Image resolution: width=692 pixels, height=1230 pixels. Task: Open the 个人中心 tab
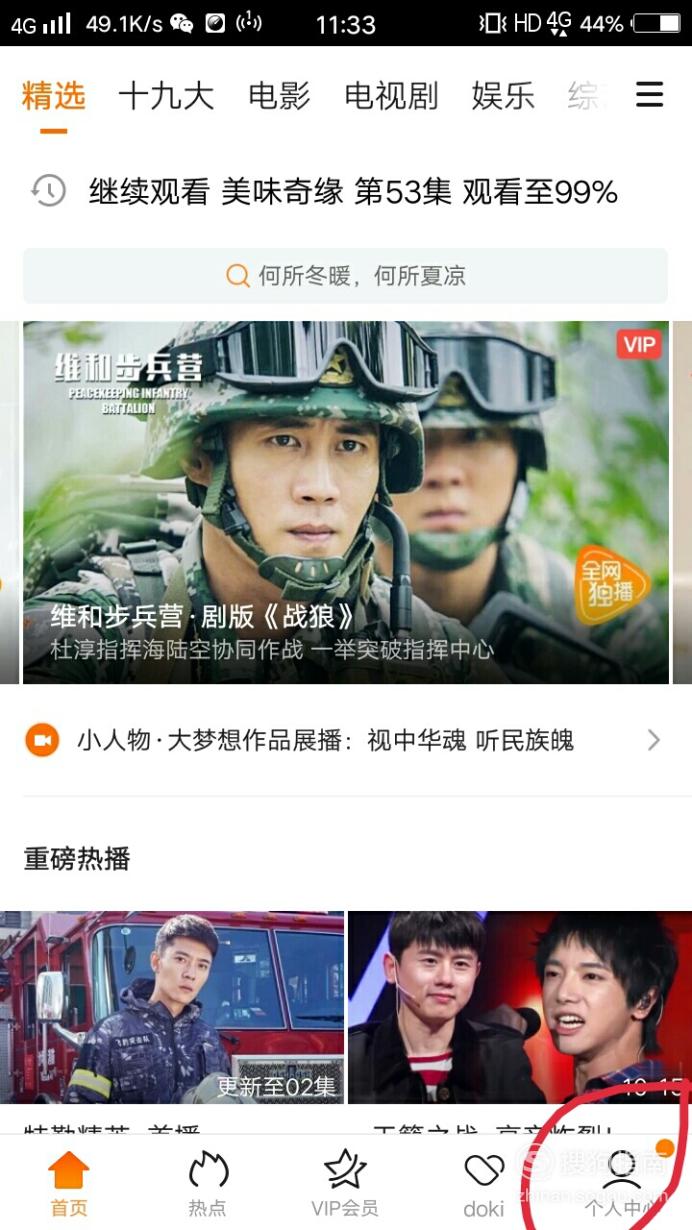point(622,1184)
